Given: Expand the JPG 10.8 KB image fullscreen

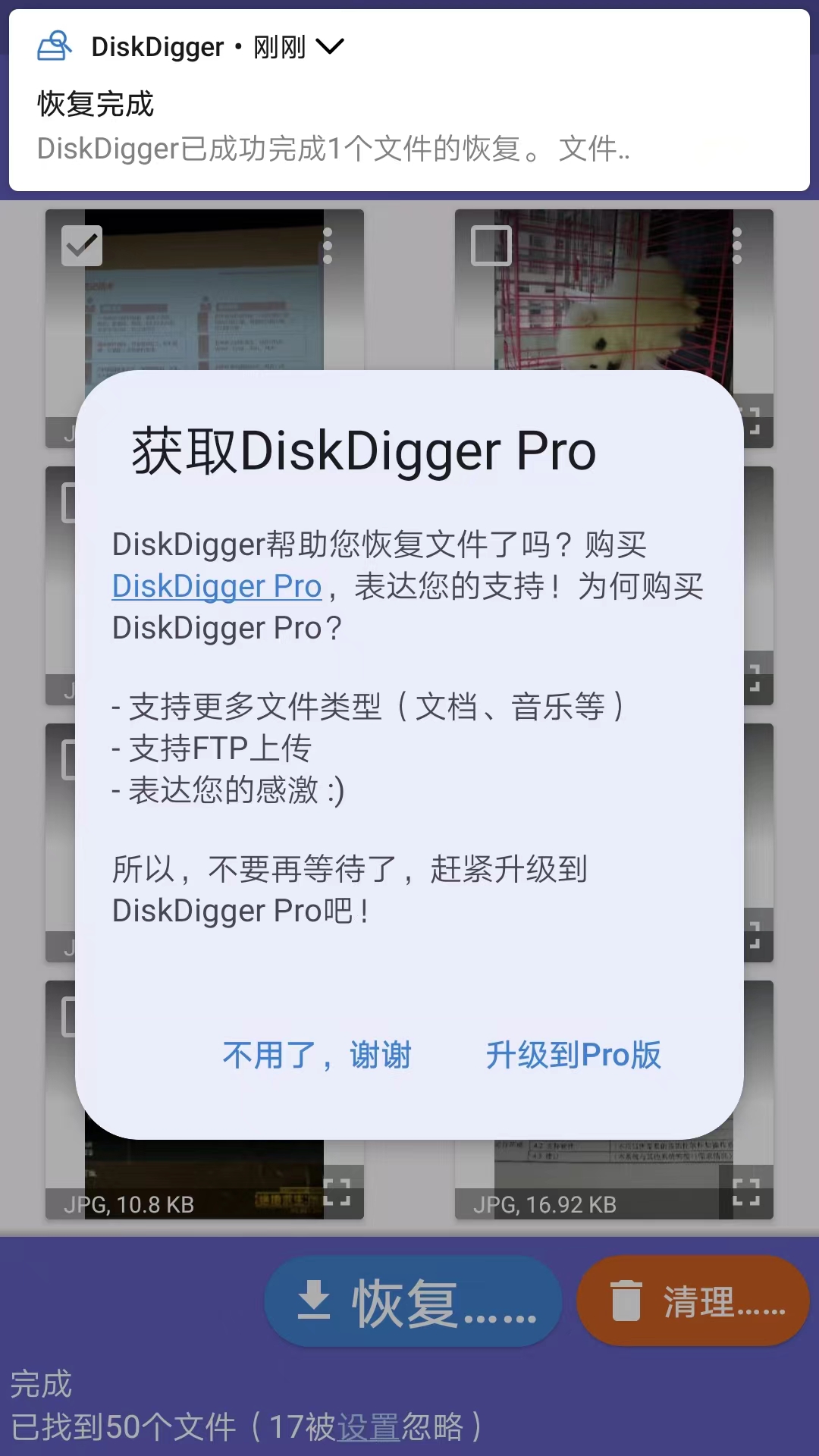Looking at the screenshot, I should (x=337, y=1192).
